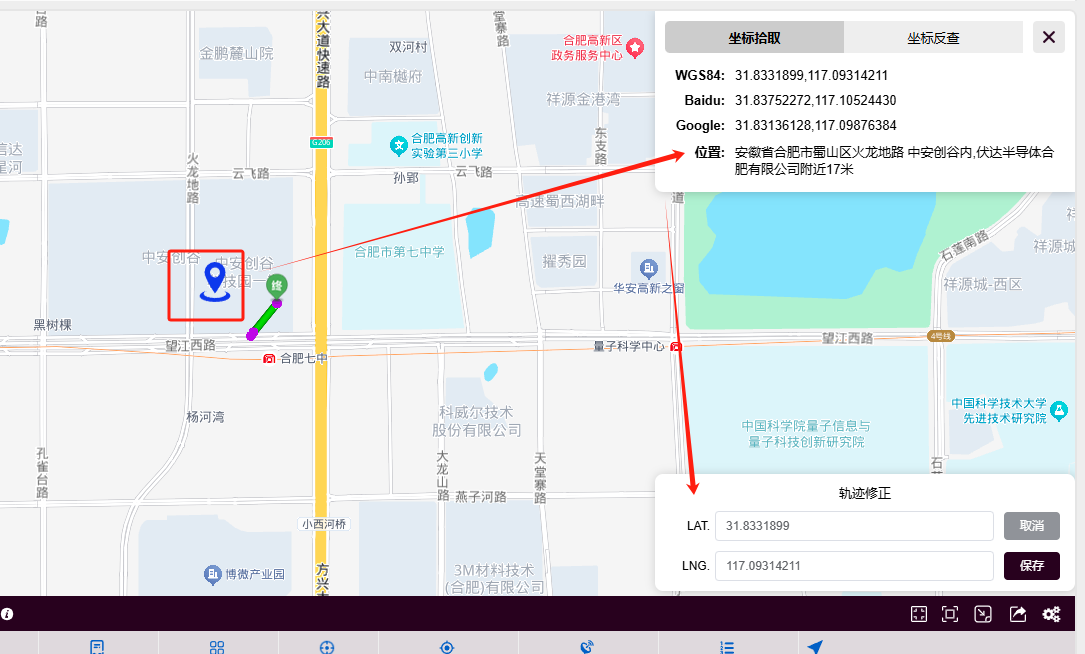The height and width of the screenshot is (654, 1085).
Task: Close the coordinate panel
Action: point(1048,37)
